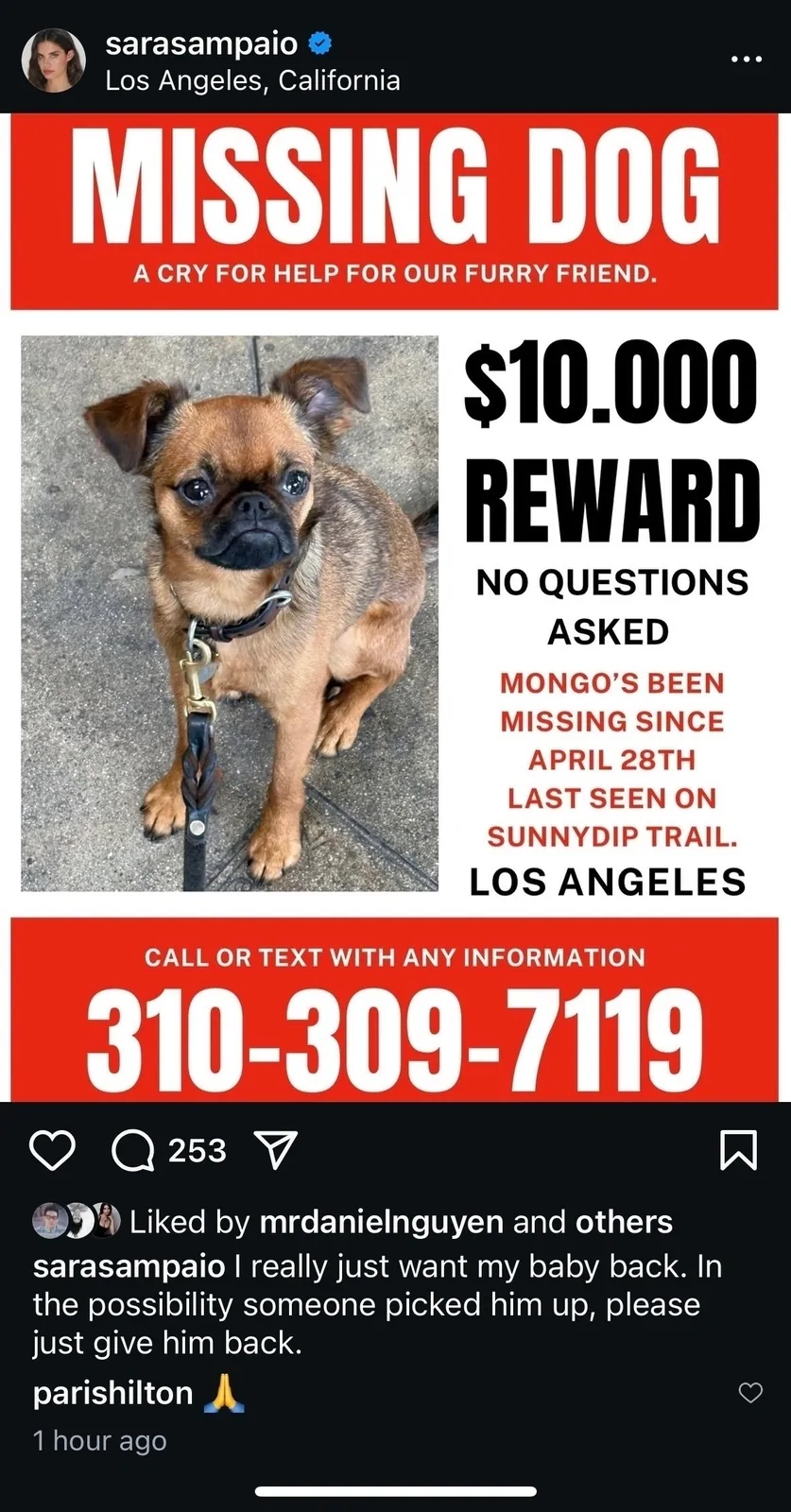Open parishilton's profile from the comment
Screen dimensions: 791x1512
click(x=112, y=1393)
